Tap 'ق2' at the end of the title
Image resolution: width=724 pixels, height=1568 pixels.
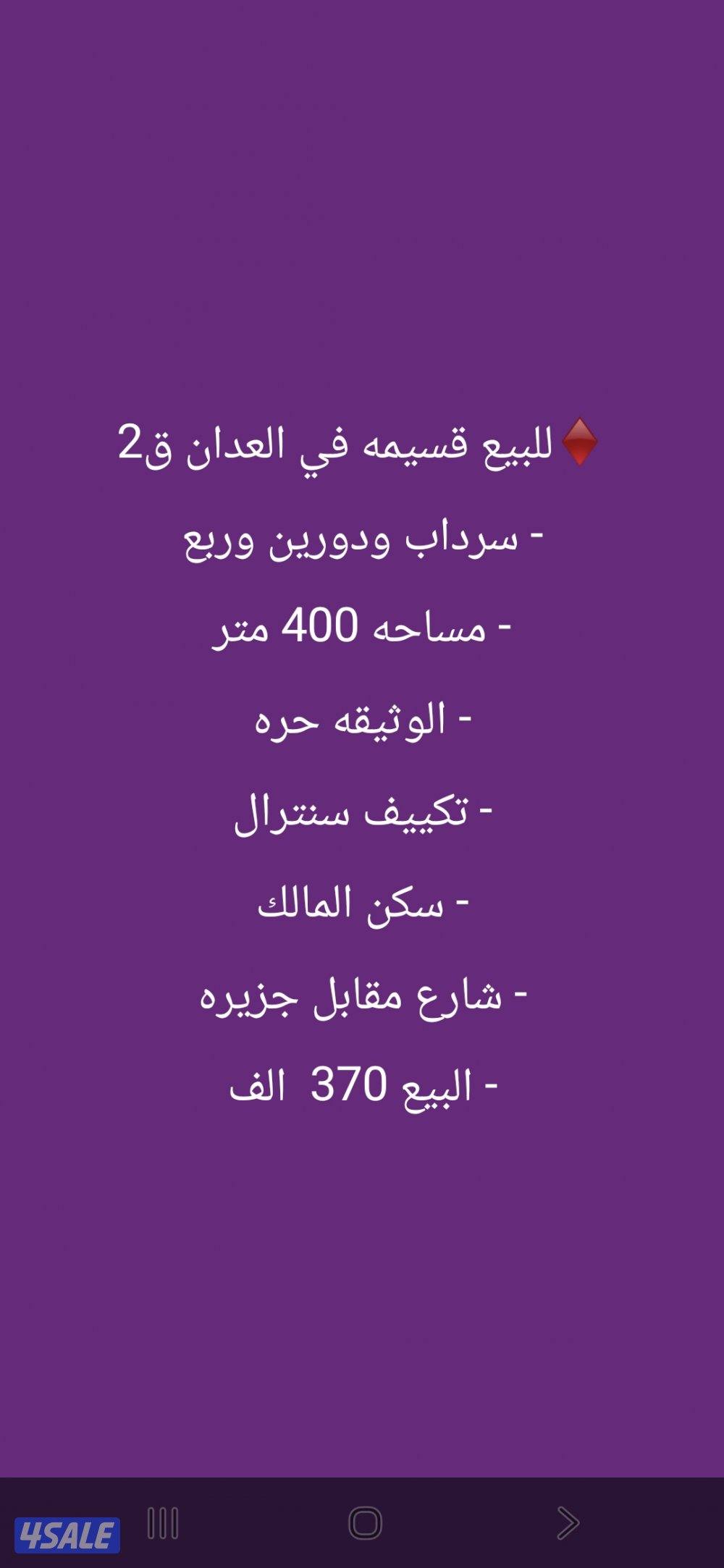pos(146,444)
